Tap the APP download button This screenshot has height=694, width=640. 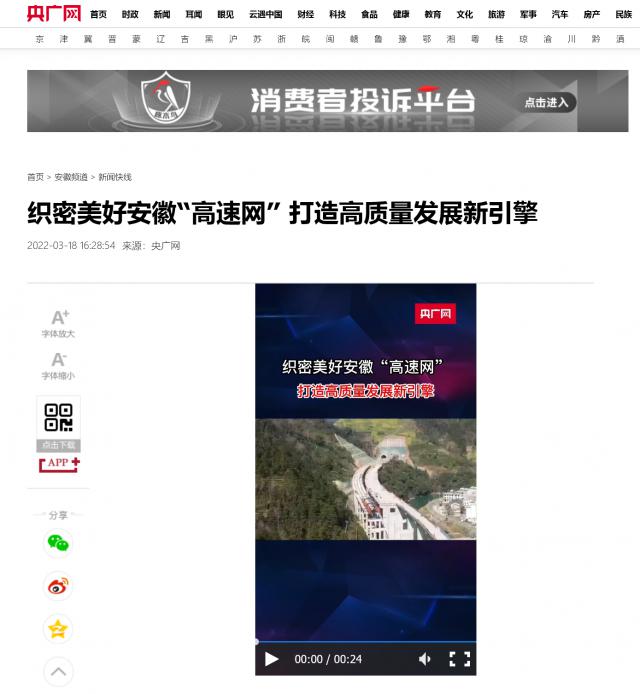point(58,463)
